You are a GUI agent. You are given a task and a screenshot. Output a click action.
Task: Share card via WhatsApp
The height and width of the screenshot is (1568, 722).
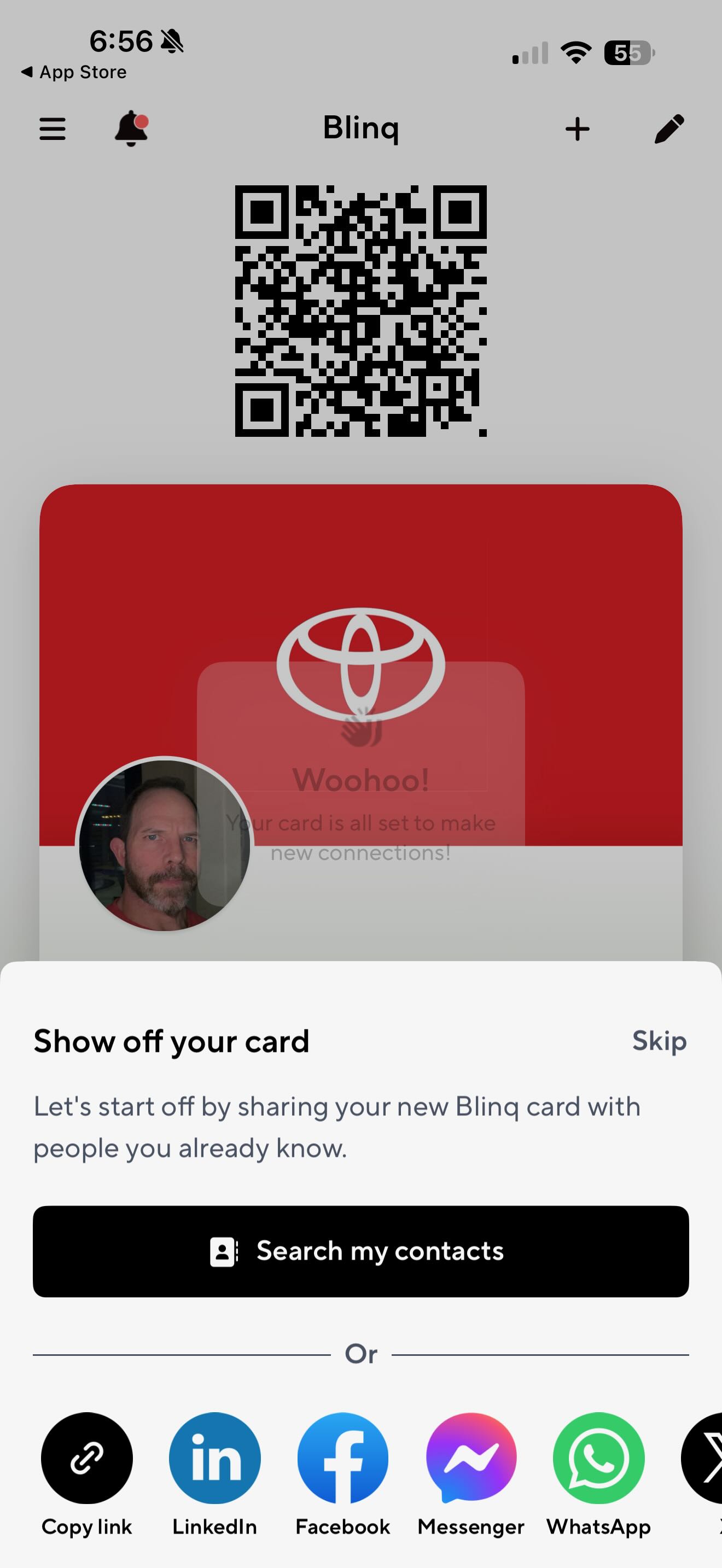598,1459
